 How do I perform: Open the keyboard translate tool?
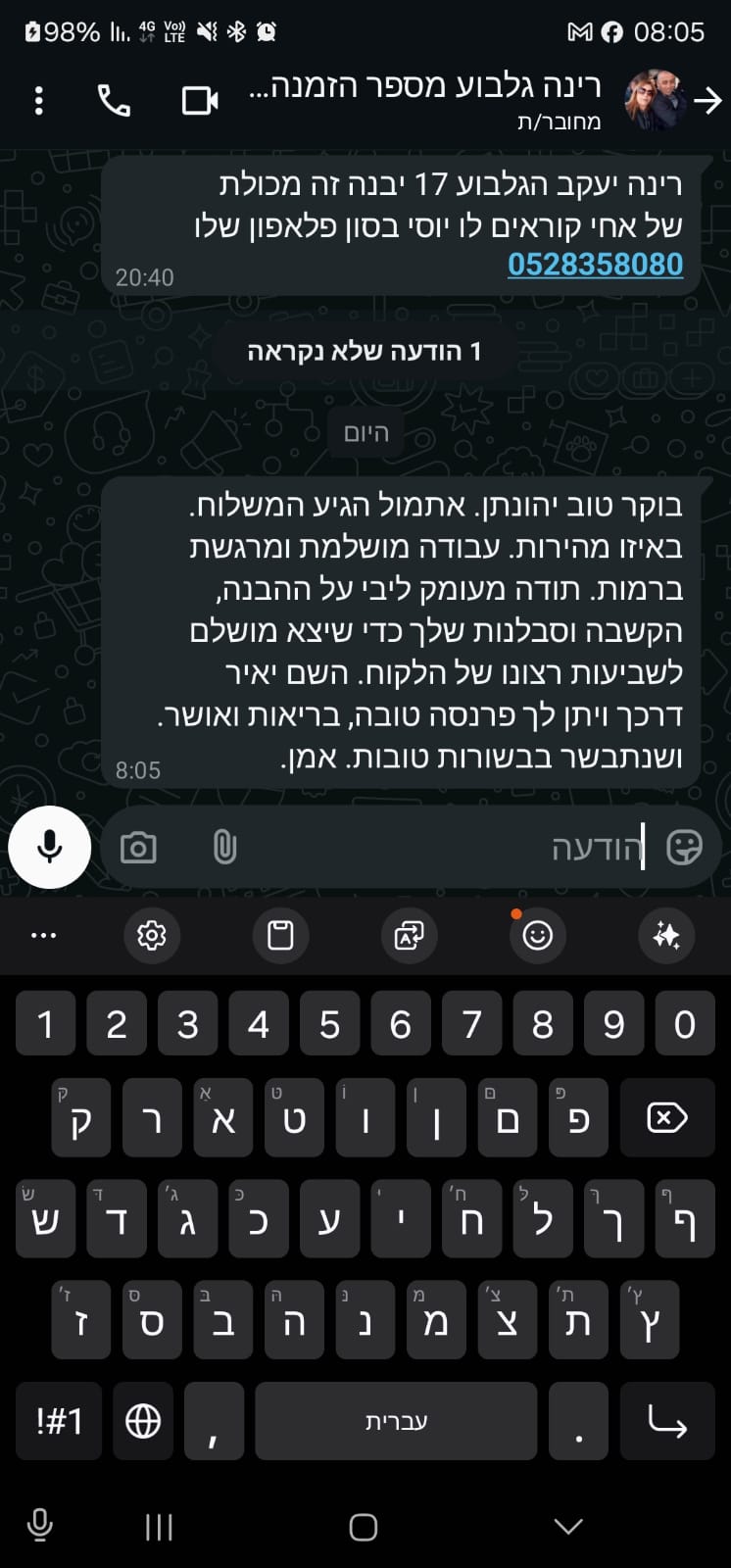point(409,936)
